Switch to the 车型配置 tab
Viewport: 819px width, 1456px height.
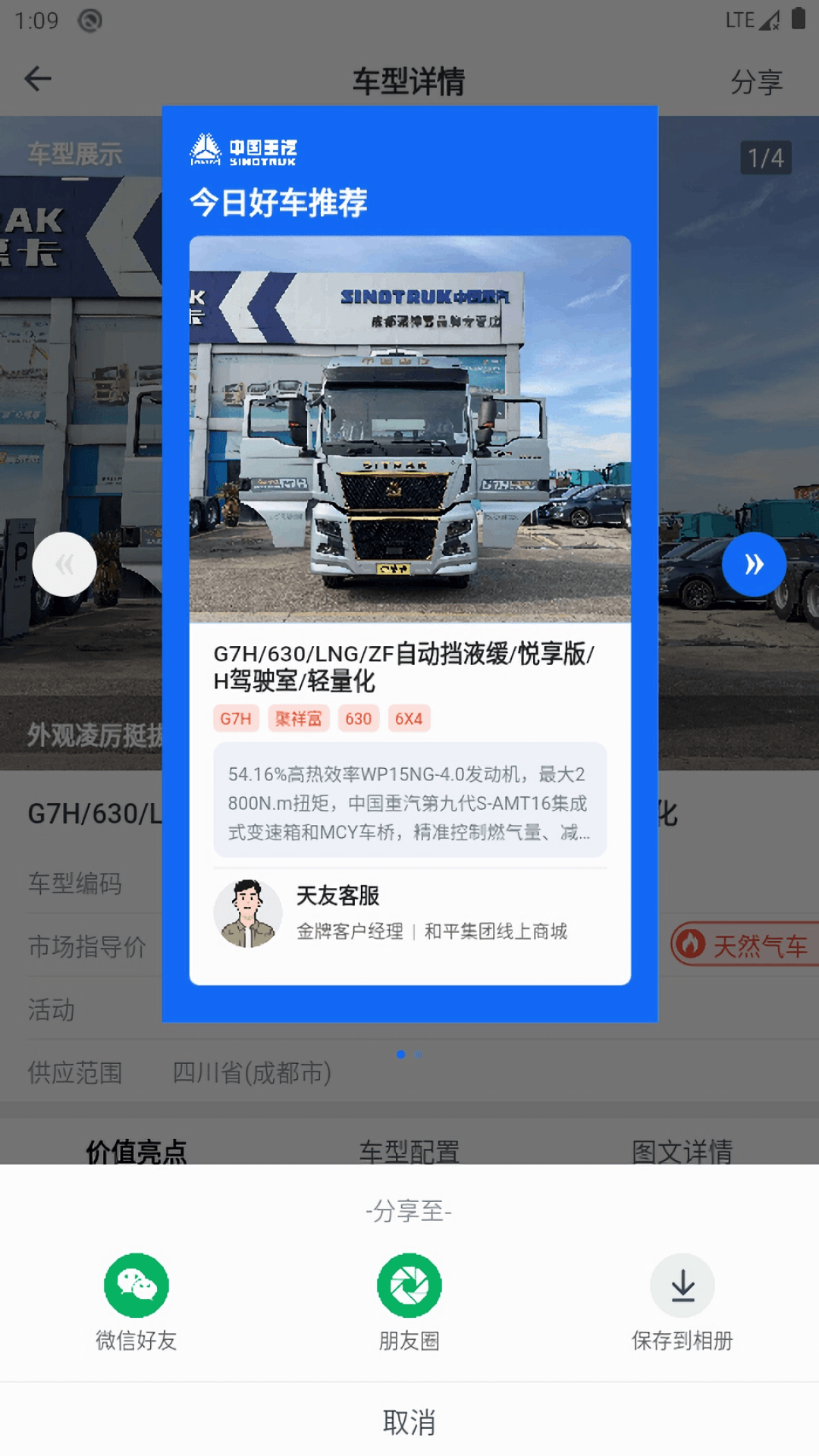click(x=409, y=1151)
